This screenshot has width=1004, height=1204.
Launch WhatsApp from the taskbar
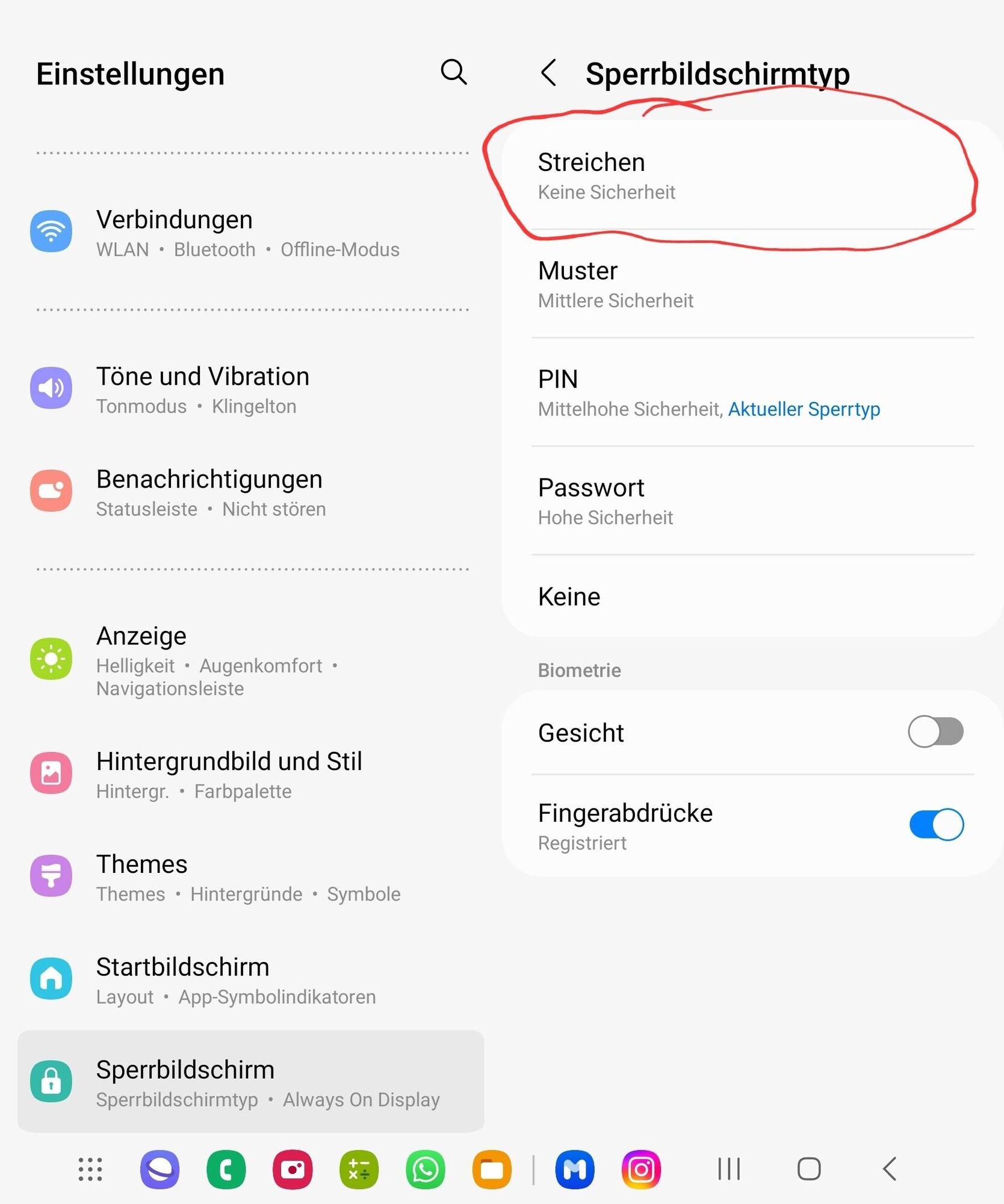pyautogui.click(x=426, y=1170)
